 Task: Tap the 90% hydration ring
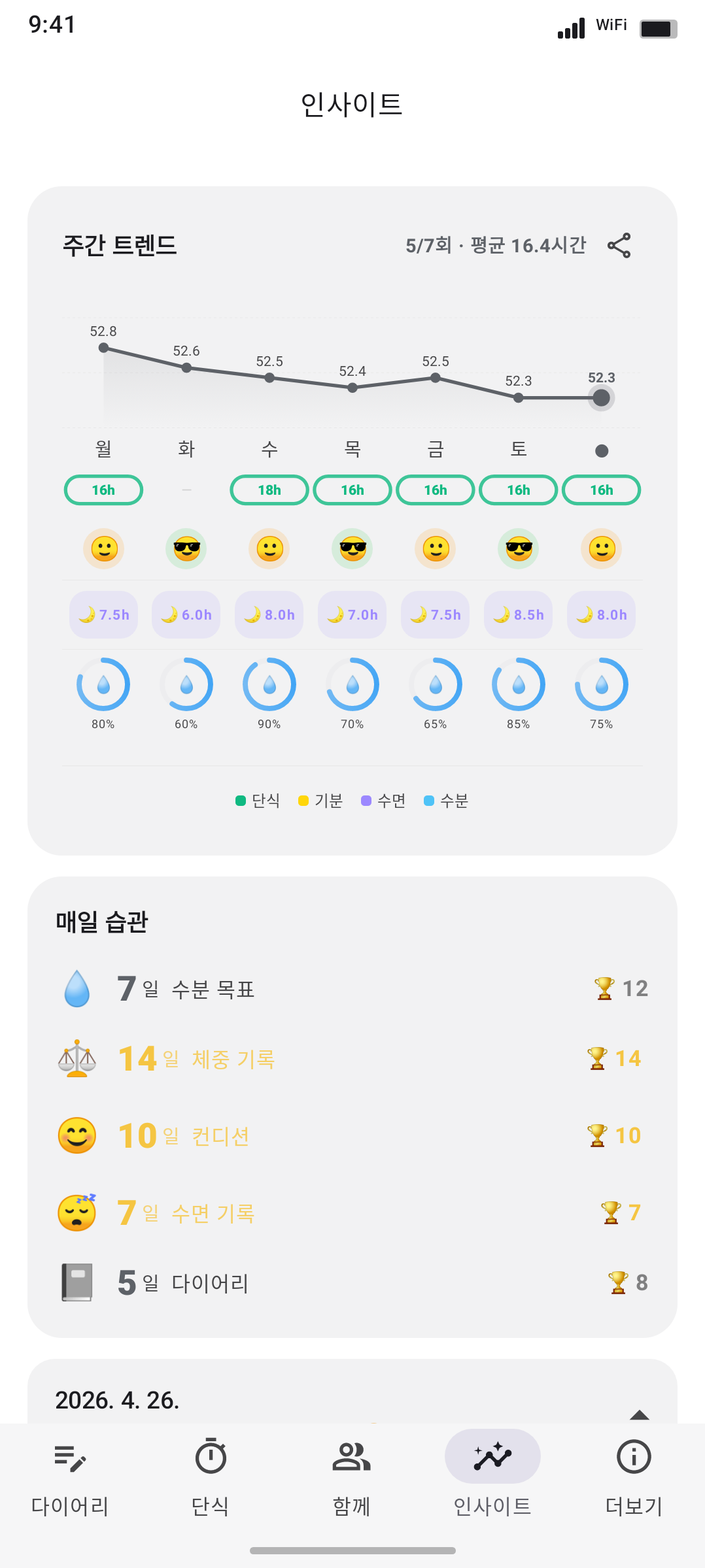click(269, 684)
